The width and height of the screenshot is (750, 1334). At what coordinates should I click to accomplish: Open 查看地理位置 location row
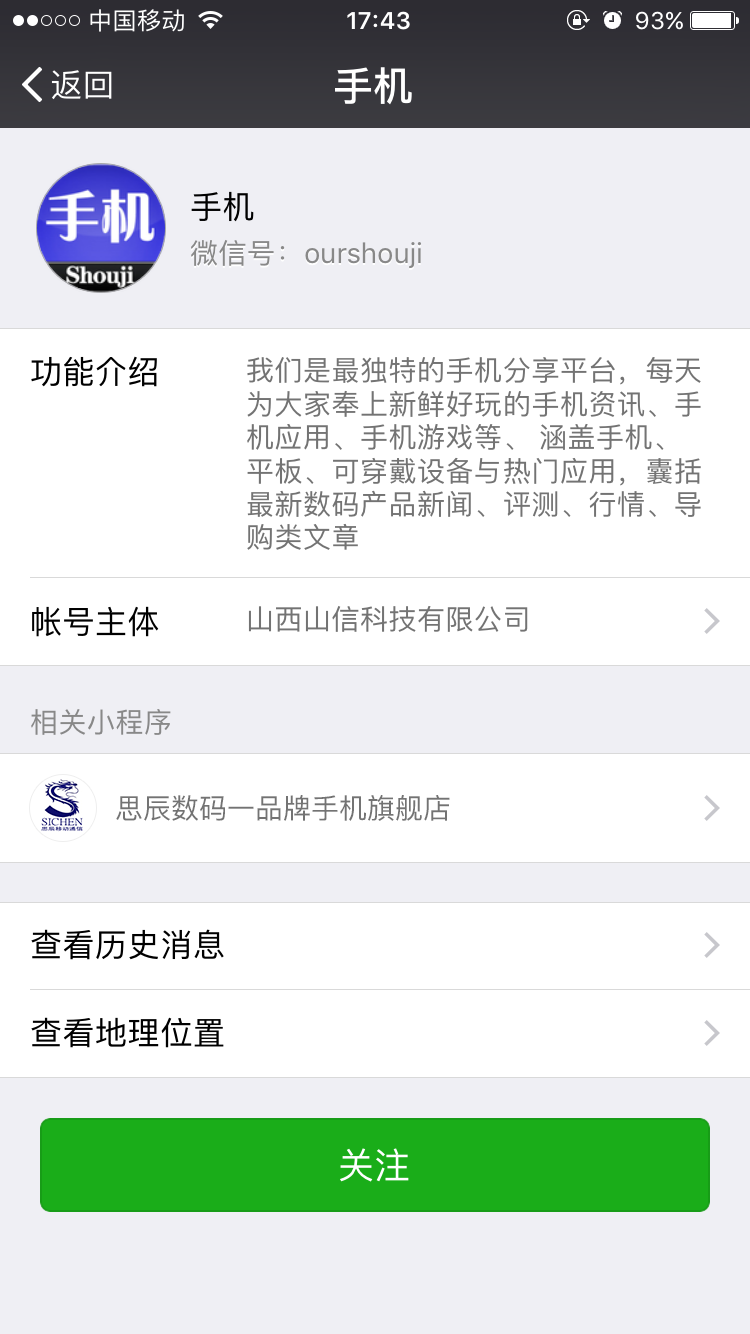[375, 1033]
